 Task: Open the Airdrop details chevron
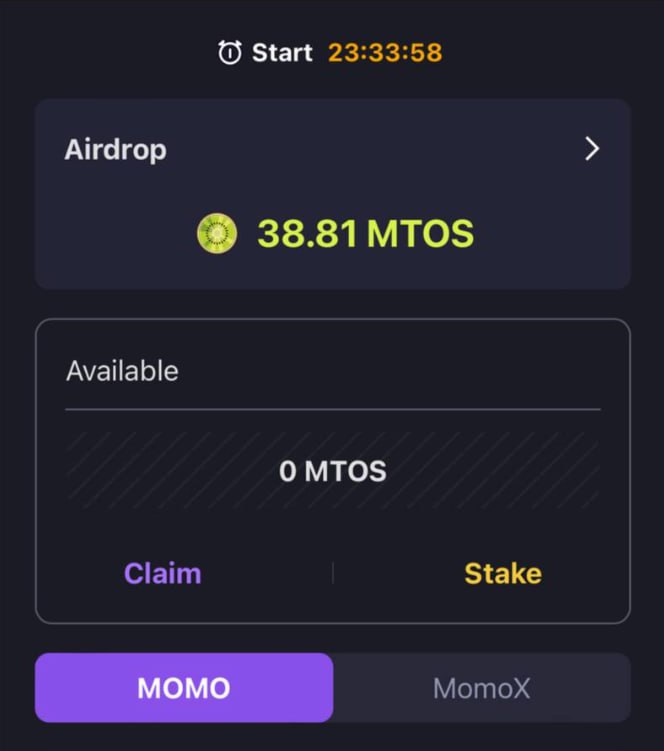(x=592, y=149)
